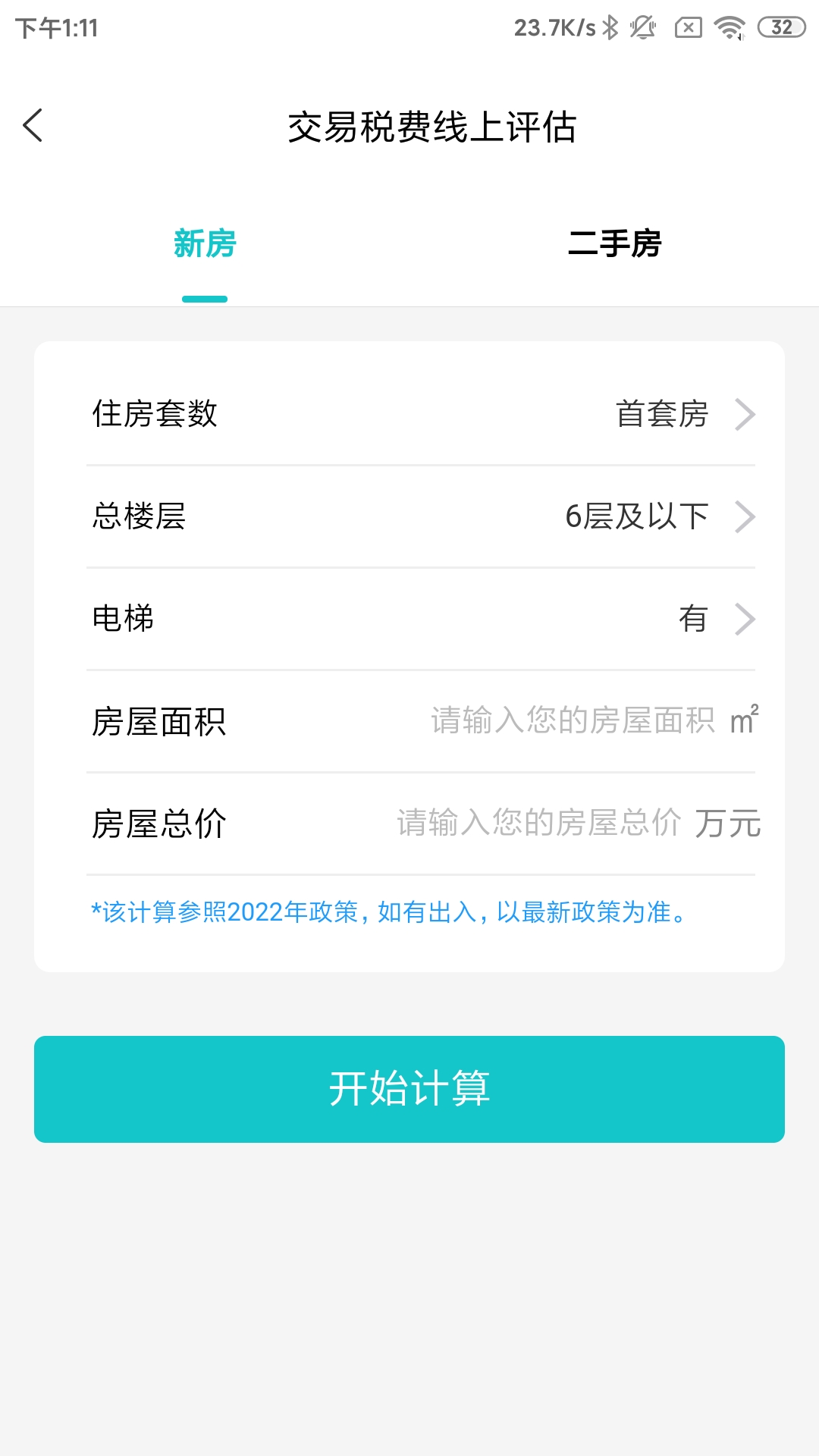Go back from the tax estimate page
819x1456 pixels.
(x=33, y=126)
